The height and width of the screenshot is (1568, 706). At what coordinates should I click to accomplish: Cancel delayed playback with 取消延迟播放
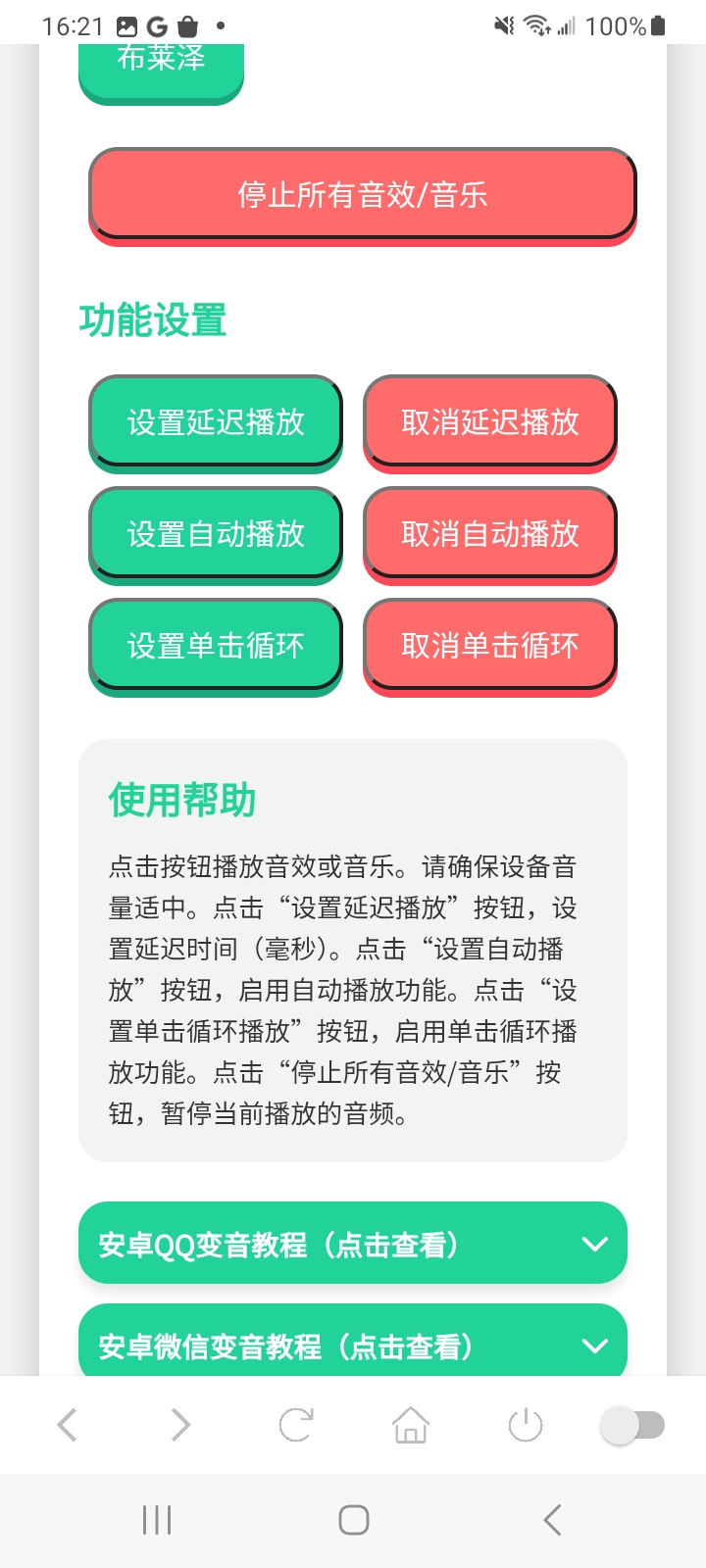pos(490,421)
